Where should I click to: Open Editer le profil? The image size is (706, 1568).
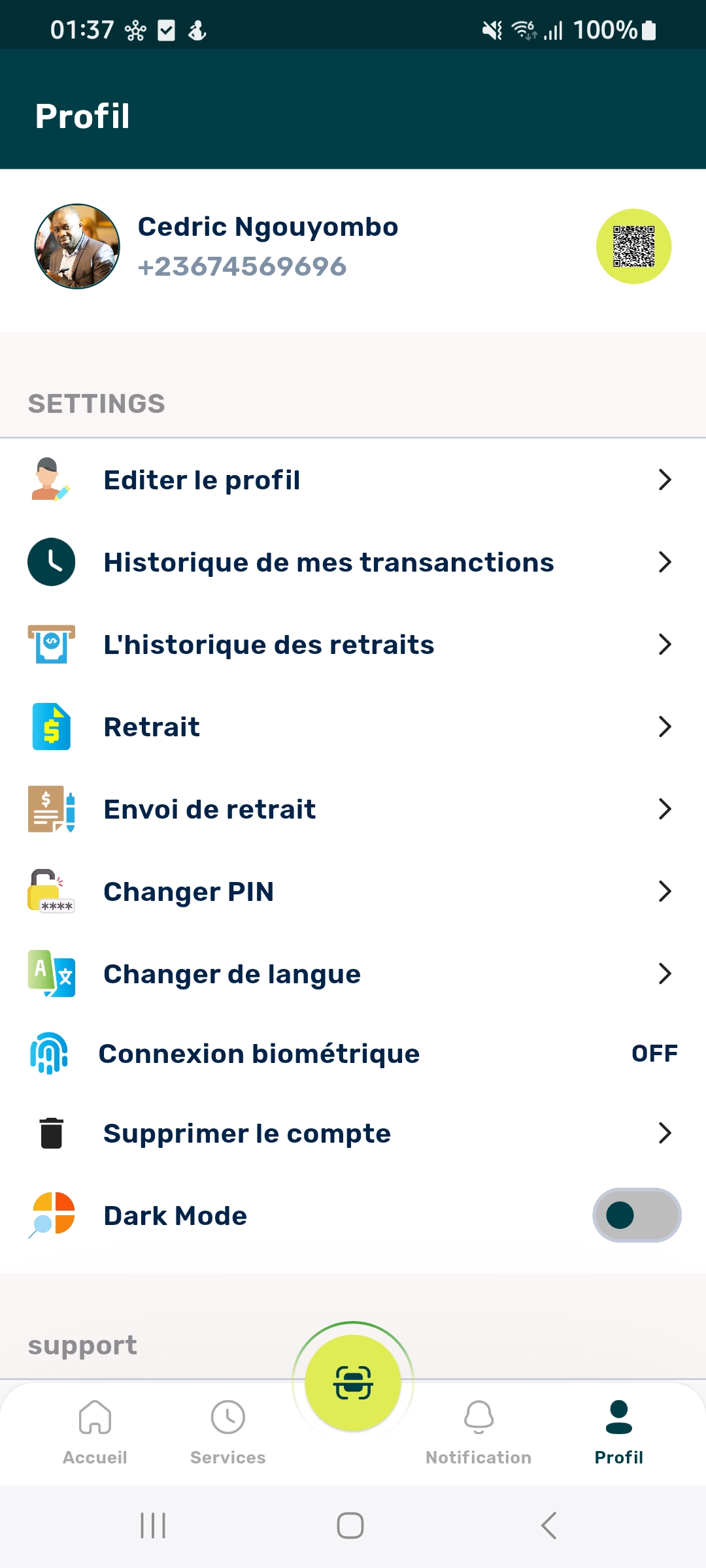(353, 480)
